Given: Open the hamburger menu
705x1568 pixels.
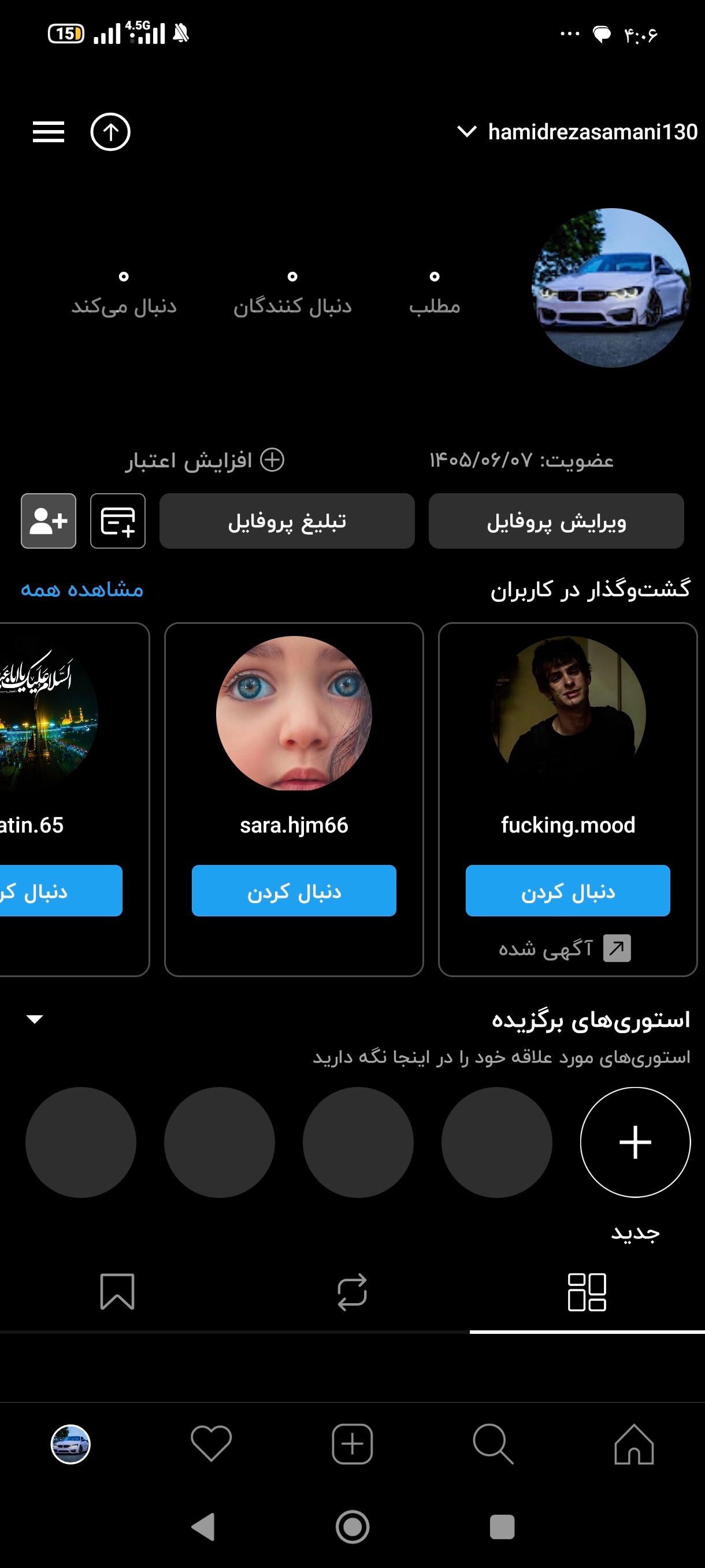Looking at the screenshot, I should click(49, 131).
